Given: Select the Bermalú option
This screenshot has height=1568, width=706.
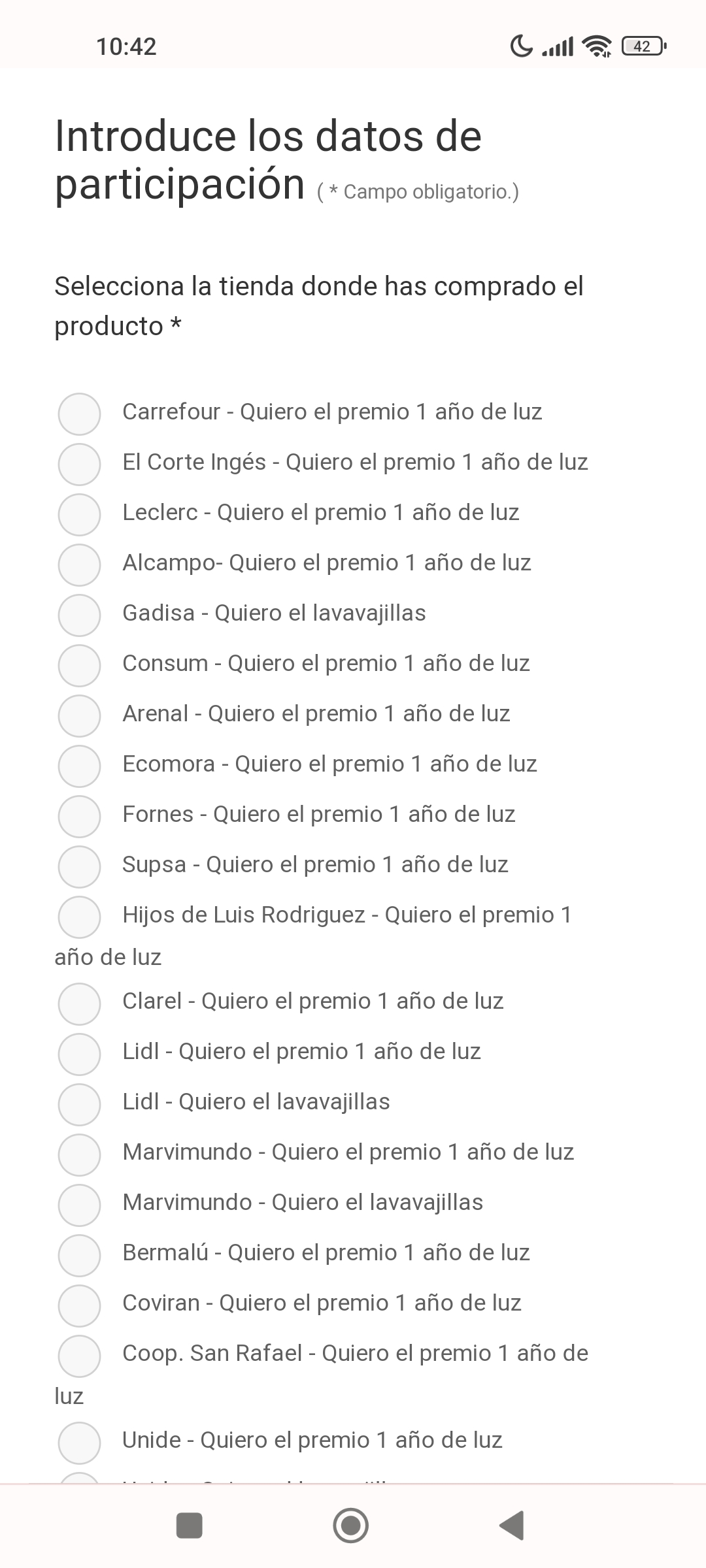Looking at the screenshot, I should 79,1254.
